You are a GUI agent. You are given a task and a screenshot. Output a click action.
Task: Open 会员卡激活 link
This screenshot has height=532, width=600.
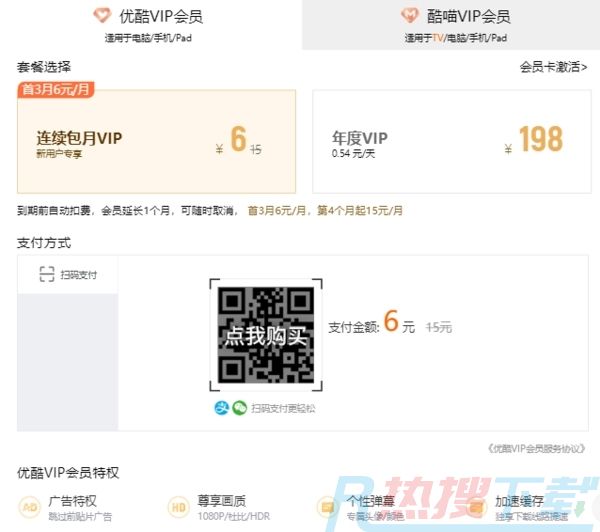tap(553, 67)
